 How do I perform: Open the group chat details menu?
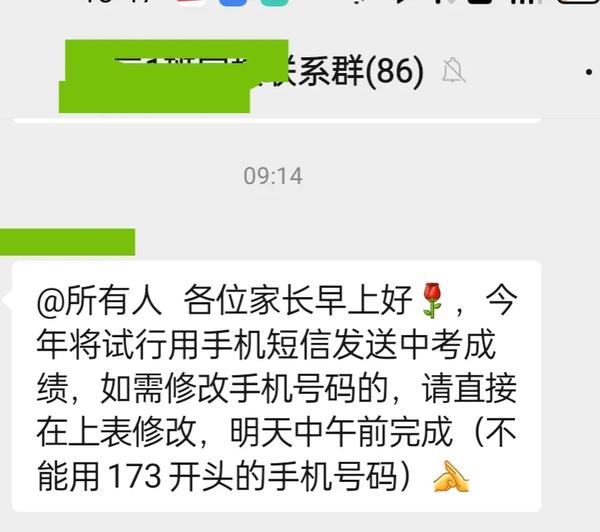coord(589,73)
